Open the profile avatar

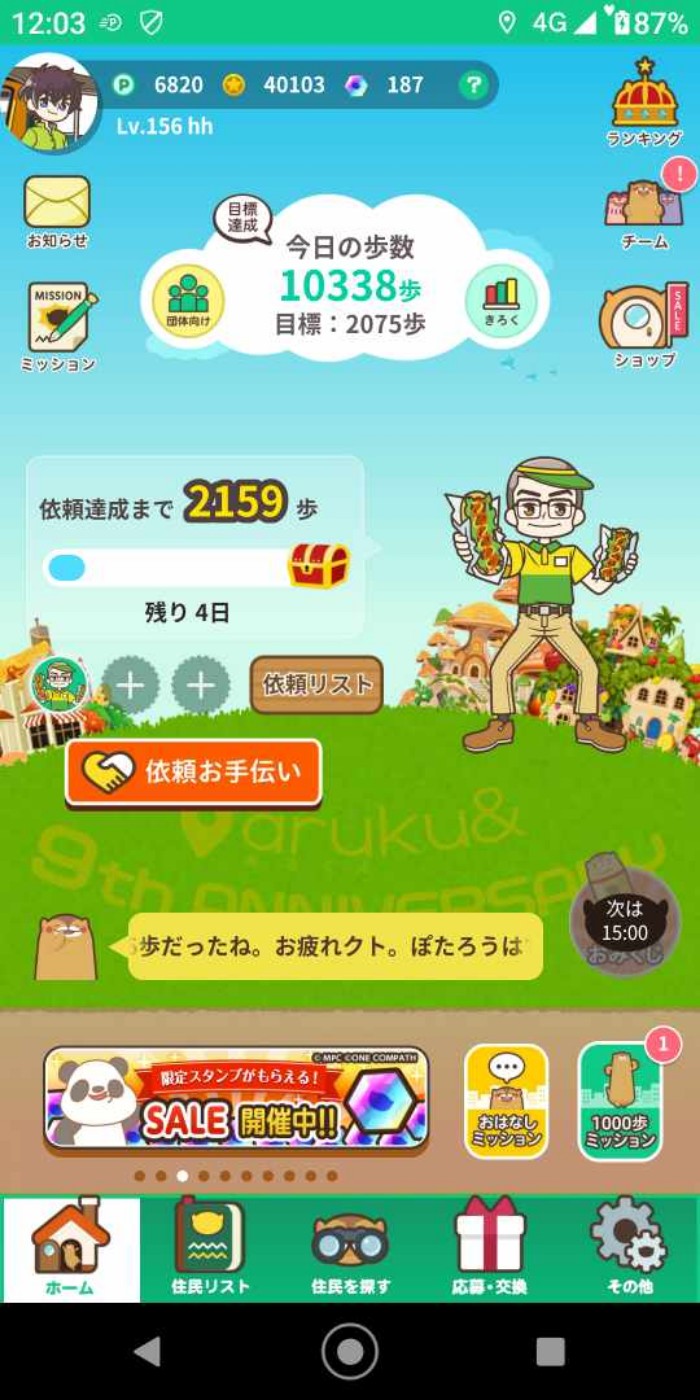pyautogui.click(x=50, y=103)
